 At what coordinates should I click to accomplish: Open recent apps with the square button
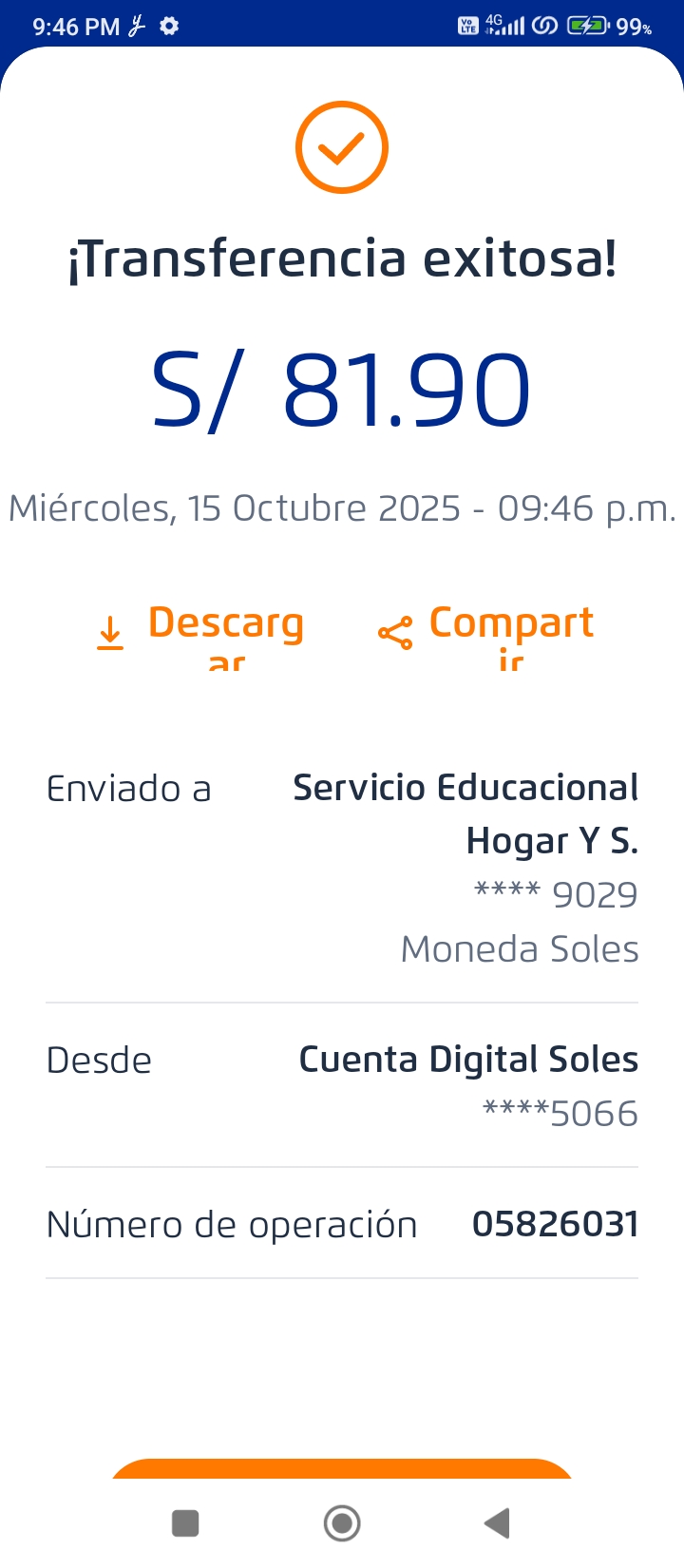point(185,1523)
